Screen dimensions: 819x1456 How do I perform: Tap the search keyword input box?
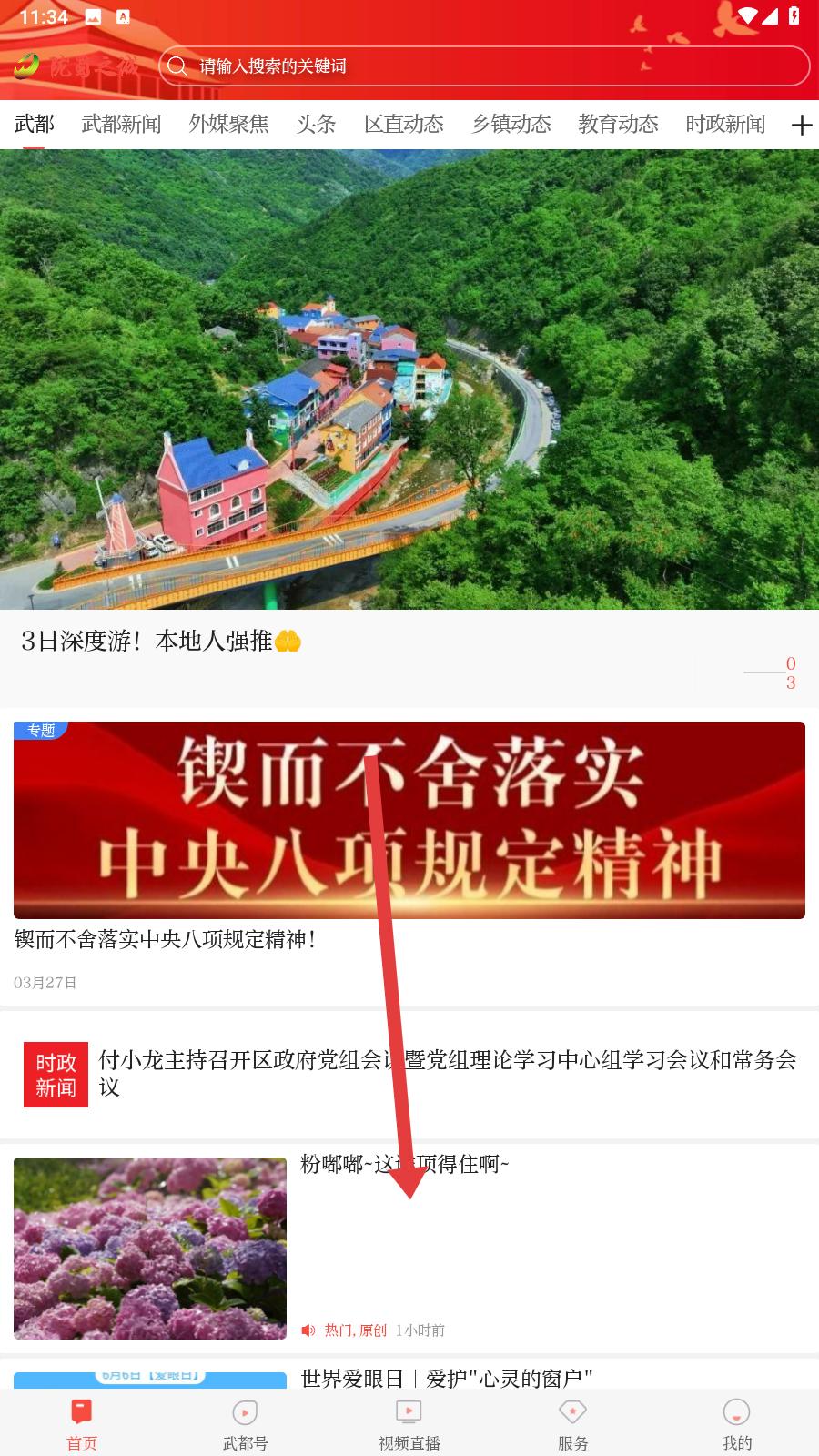click(x=484, y=66)
